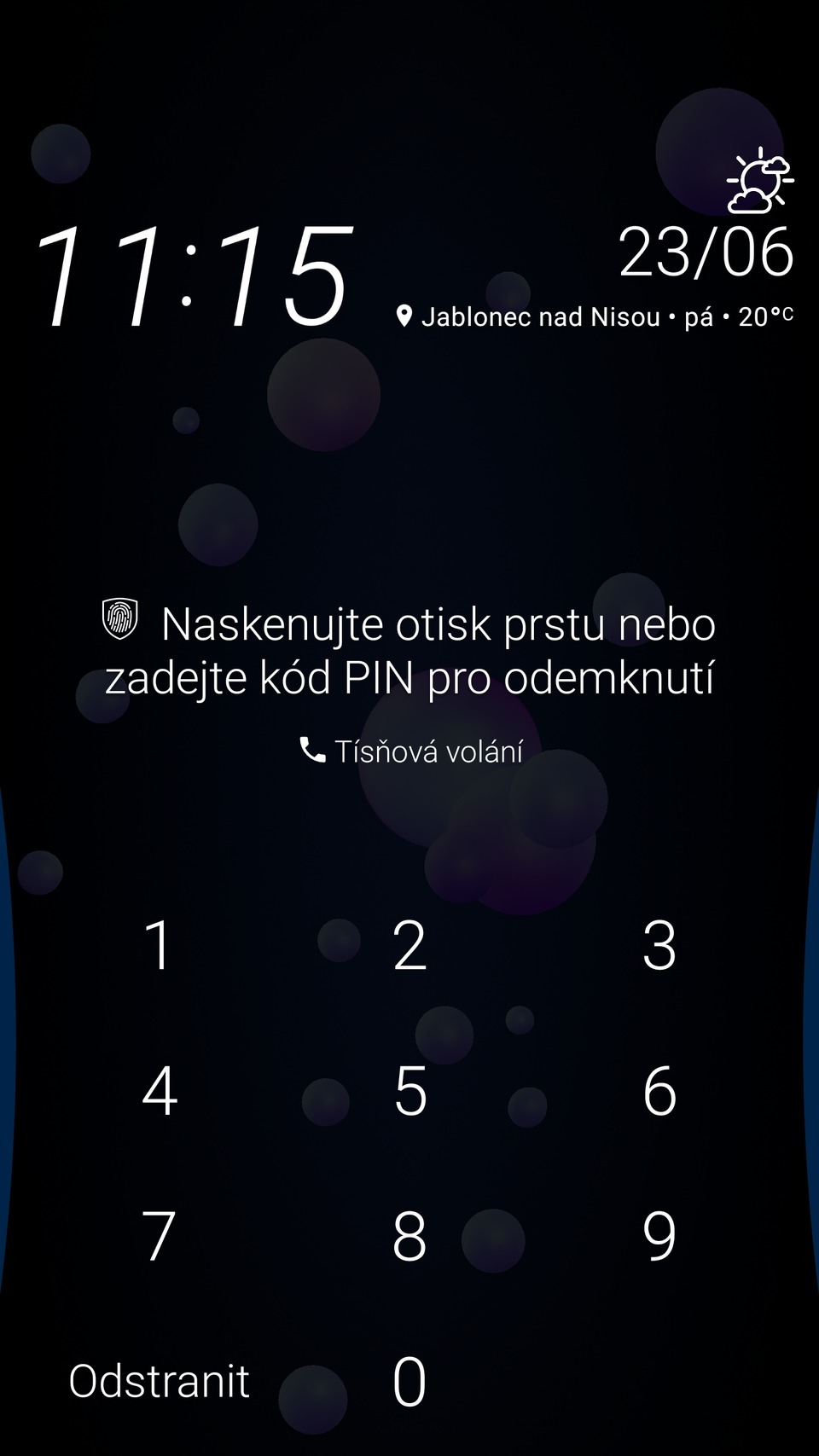
Task: Tap the weather icon showing sun and clouds
Action: [758, 179]
